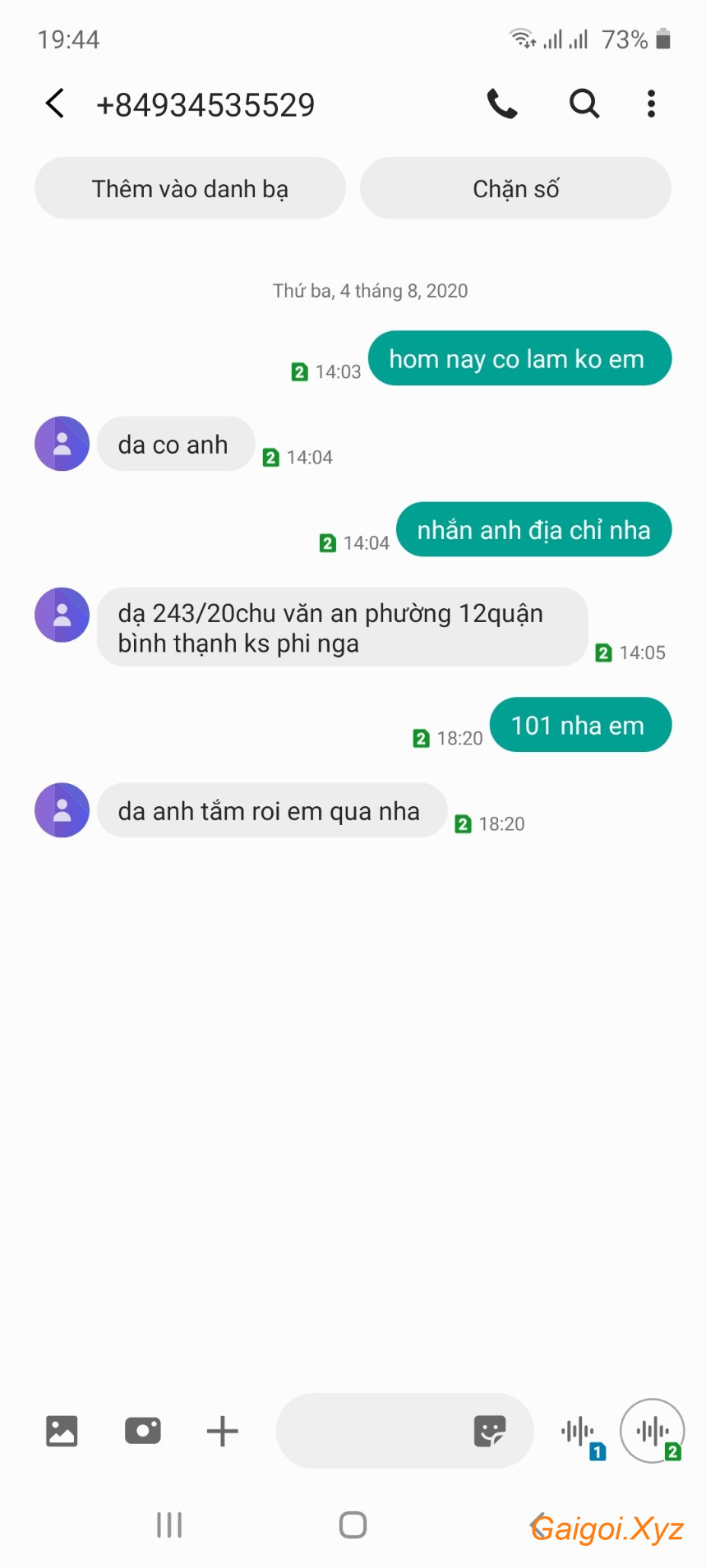Tap Chặn số to block the number
Viewport: 706px width, 1568px height.
[x=515, y=188]
